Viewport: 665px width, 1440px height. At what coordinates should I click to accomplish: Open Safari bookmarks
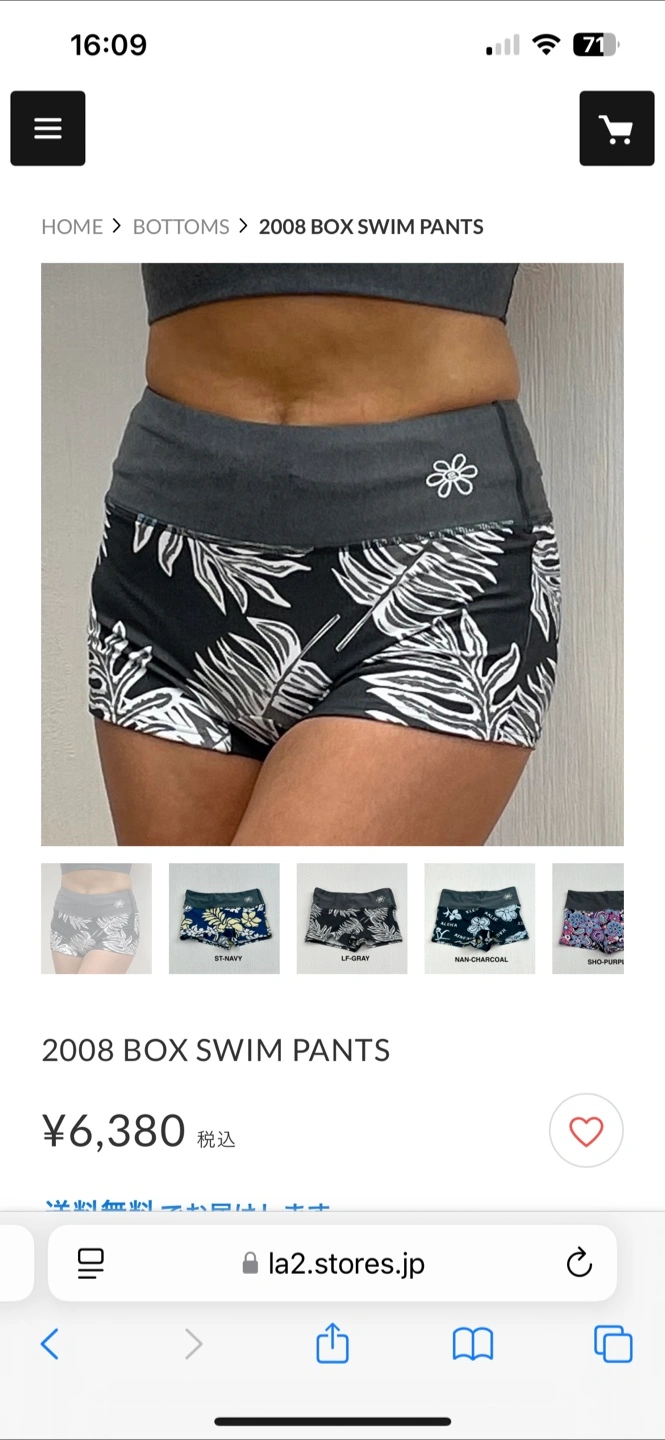click(473, 1344)
